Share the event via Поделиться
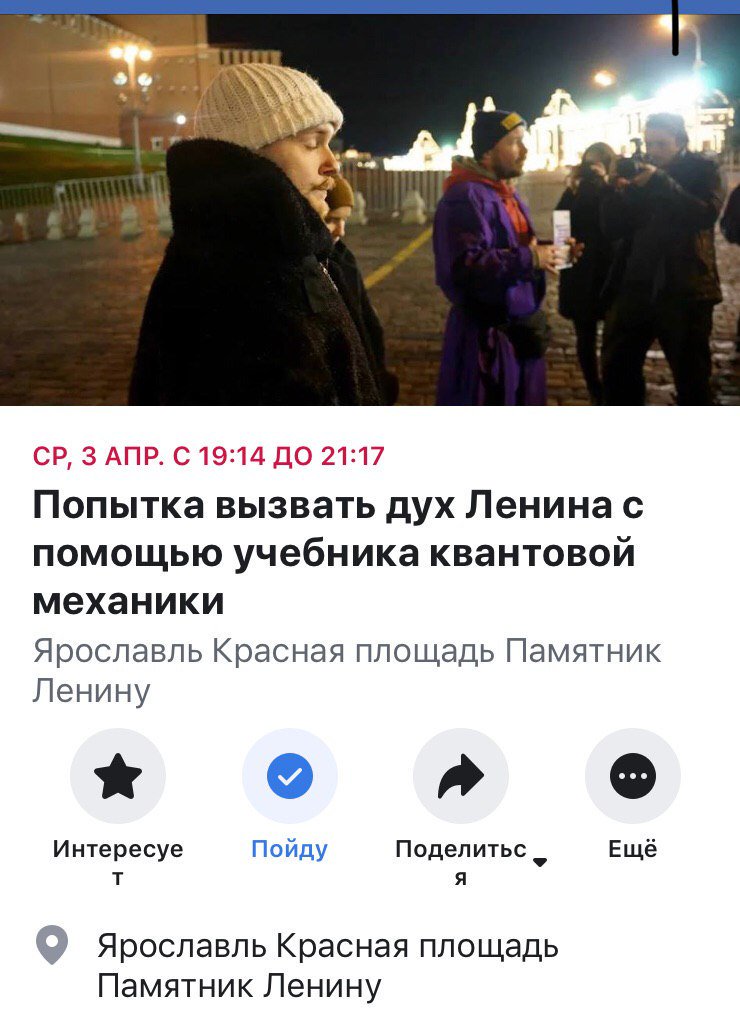 coord(461,776)
